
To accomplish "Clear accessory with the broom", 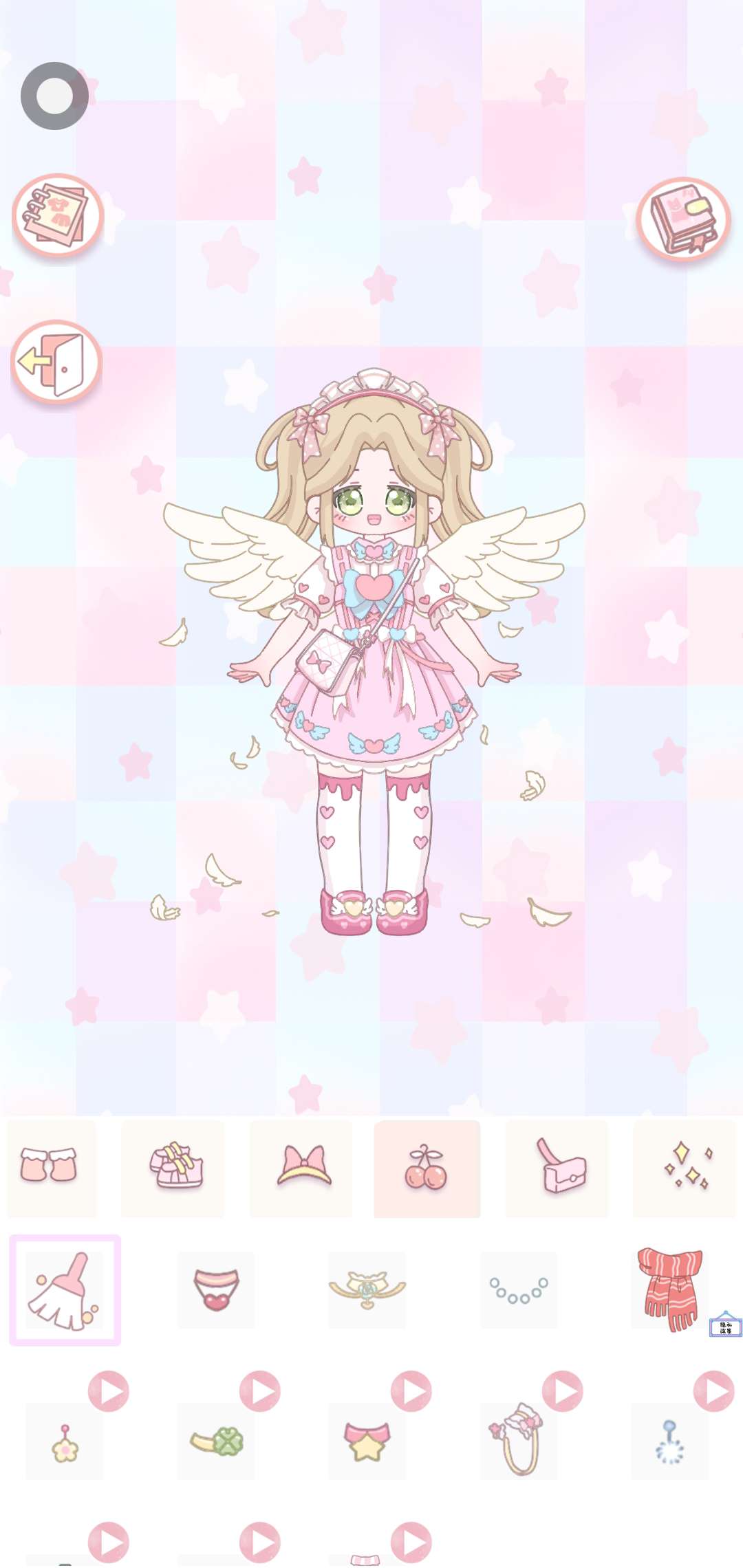I will (x=65, y=1290).
